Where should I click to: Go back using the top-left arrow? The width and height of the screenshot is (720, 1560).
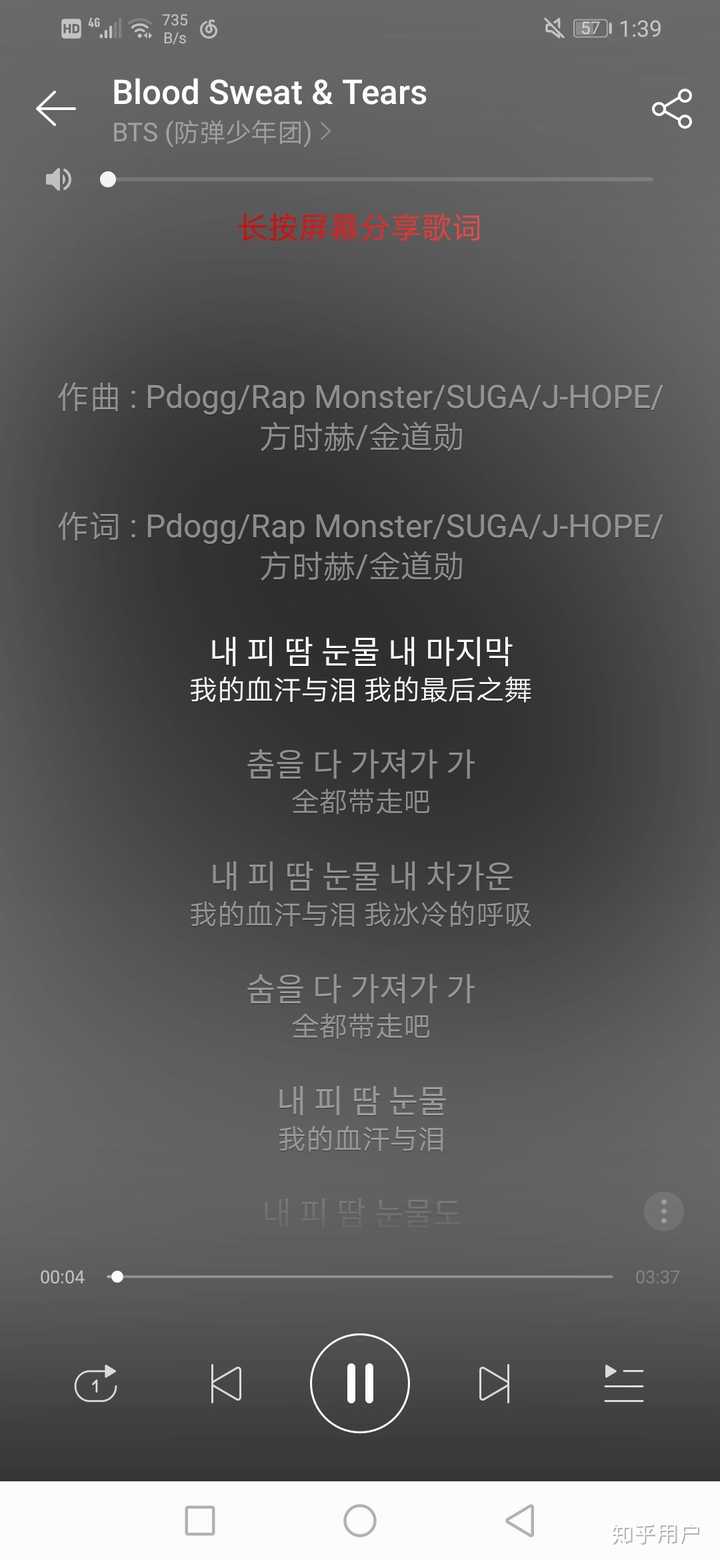click(x=56, y=109)
